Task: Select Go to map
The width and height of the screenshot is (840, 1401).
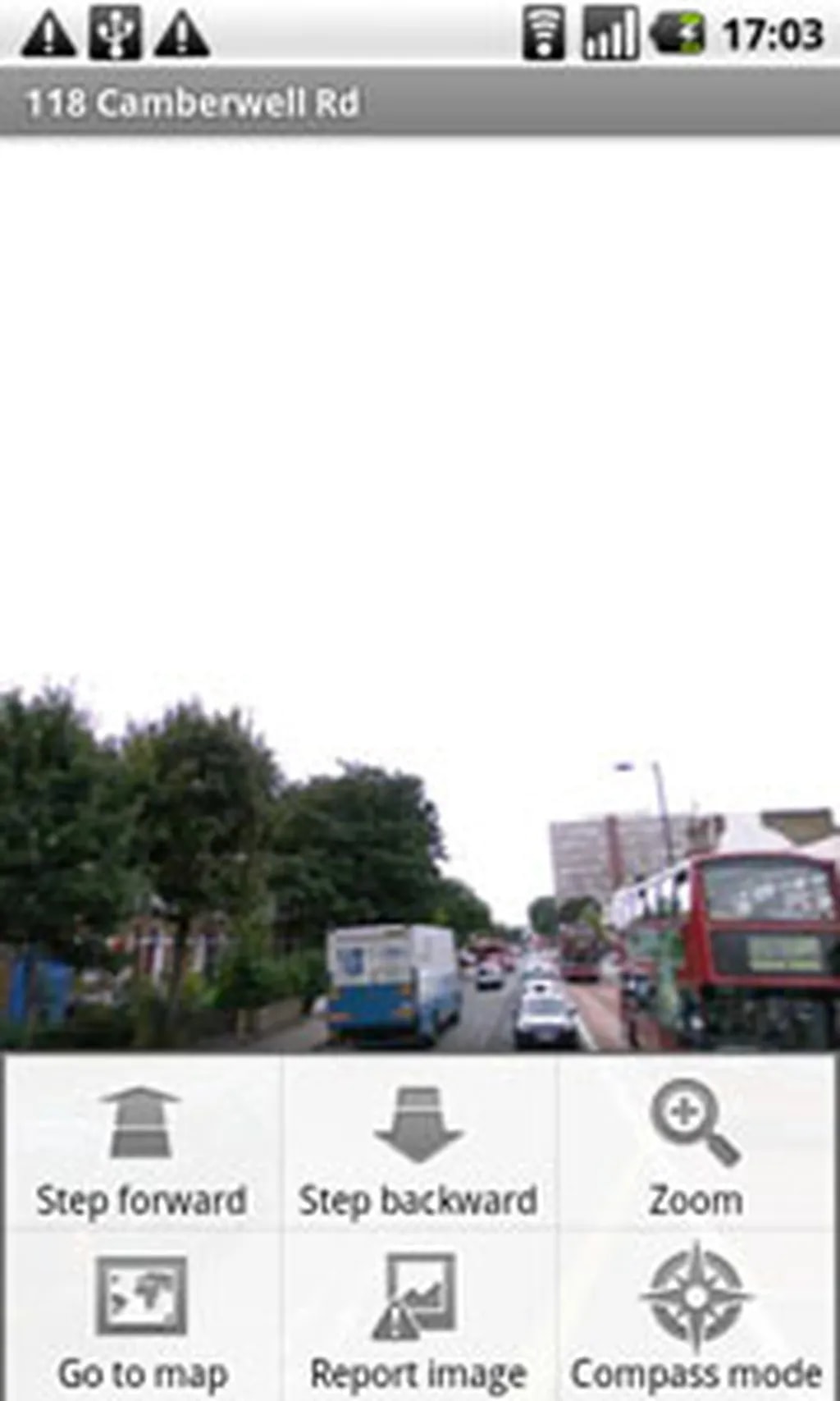Action: coord(141,1318)
